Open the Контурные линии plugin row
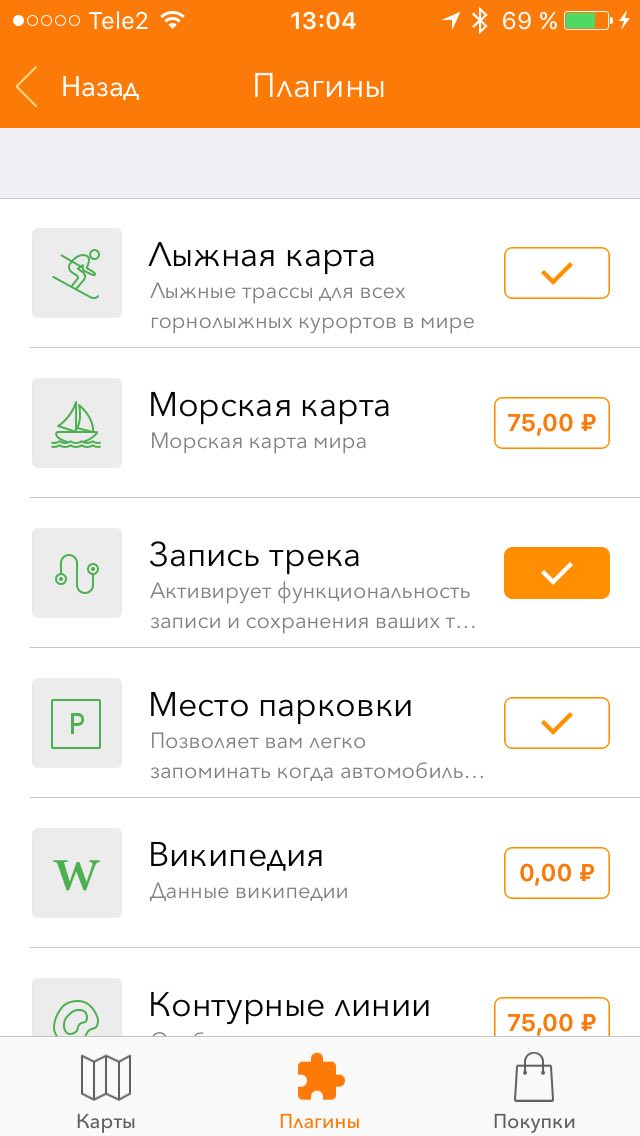The height and width of the screenshot is (1136, 640). point(320,993)
